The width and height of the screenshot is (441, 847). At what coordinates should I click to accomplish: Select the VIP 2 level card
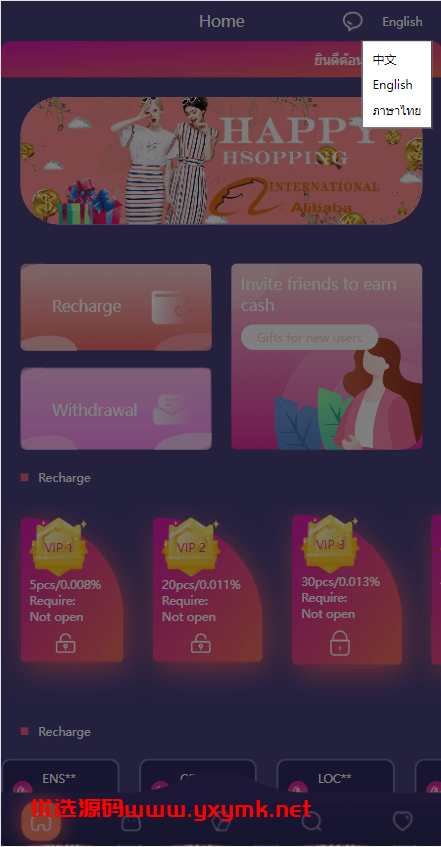point(208,590)
